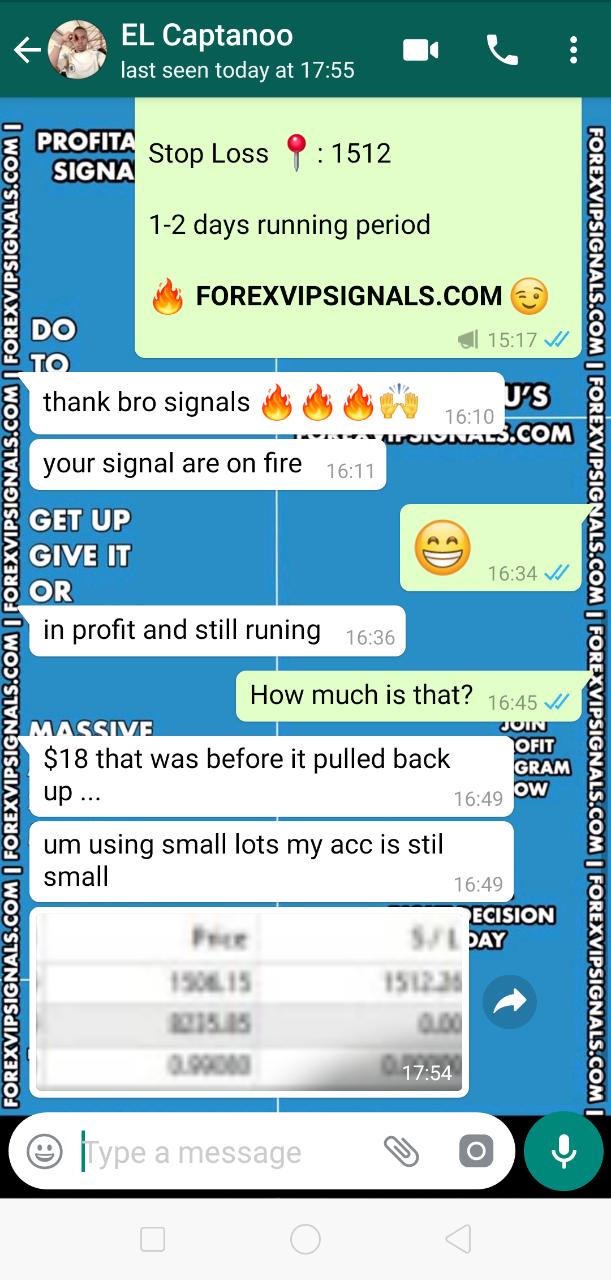
Task: Open the recent apps view
Action: 153,1240
